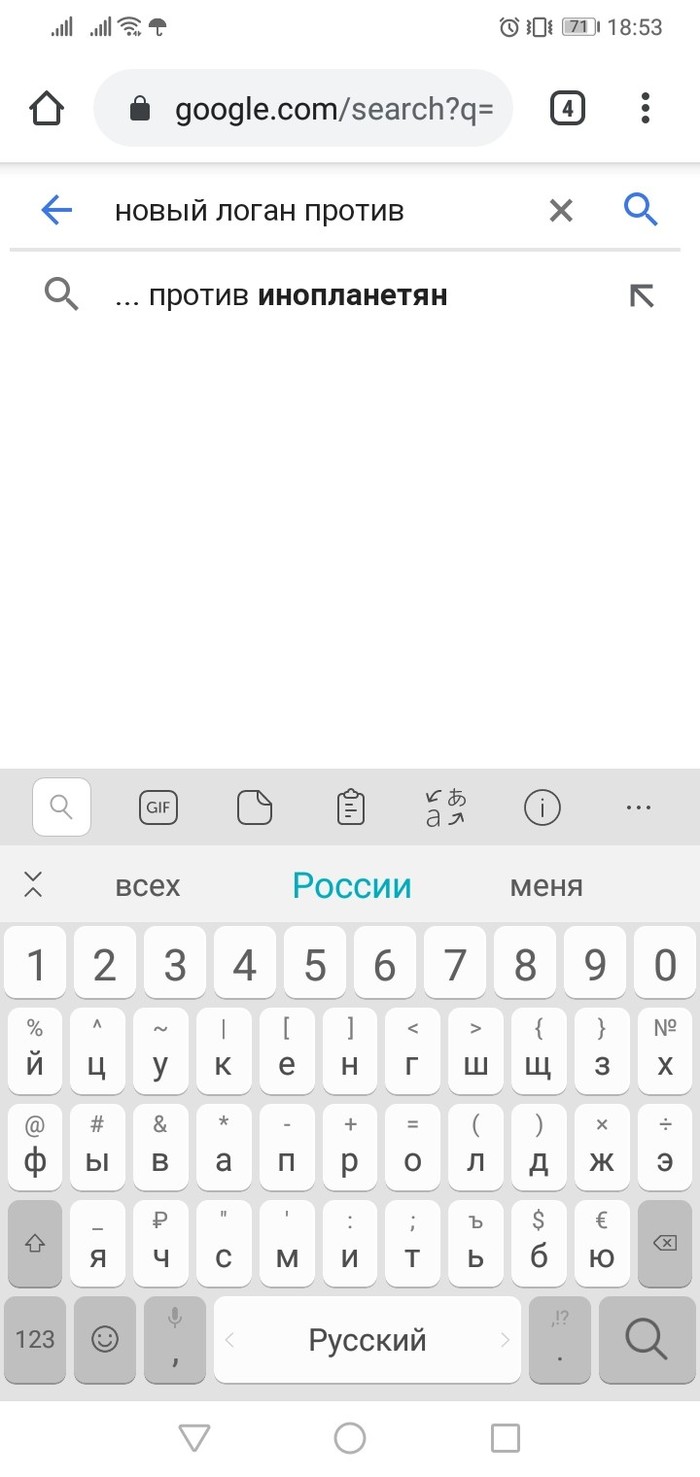Image resolution: width=700 pixels, height=1477 pixels.
Task: Choose the word suggestion "России"
Action: pos(351,886)
